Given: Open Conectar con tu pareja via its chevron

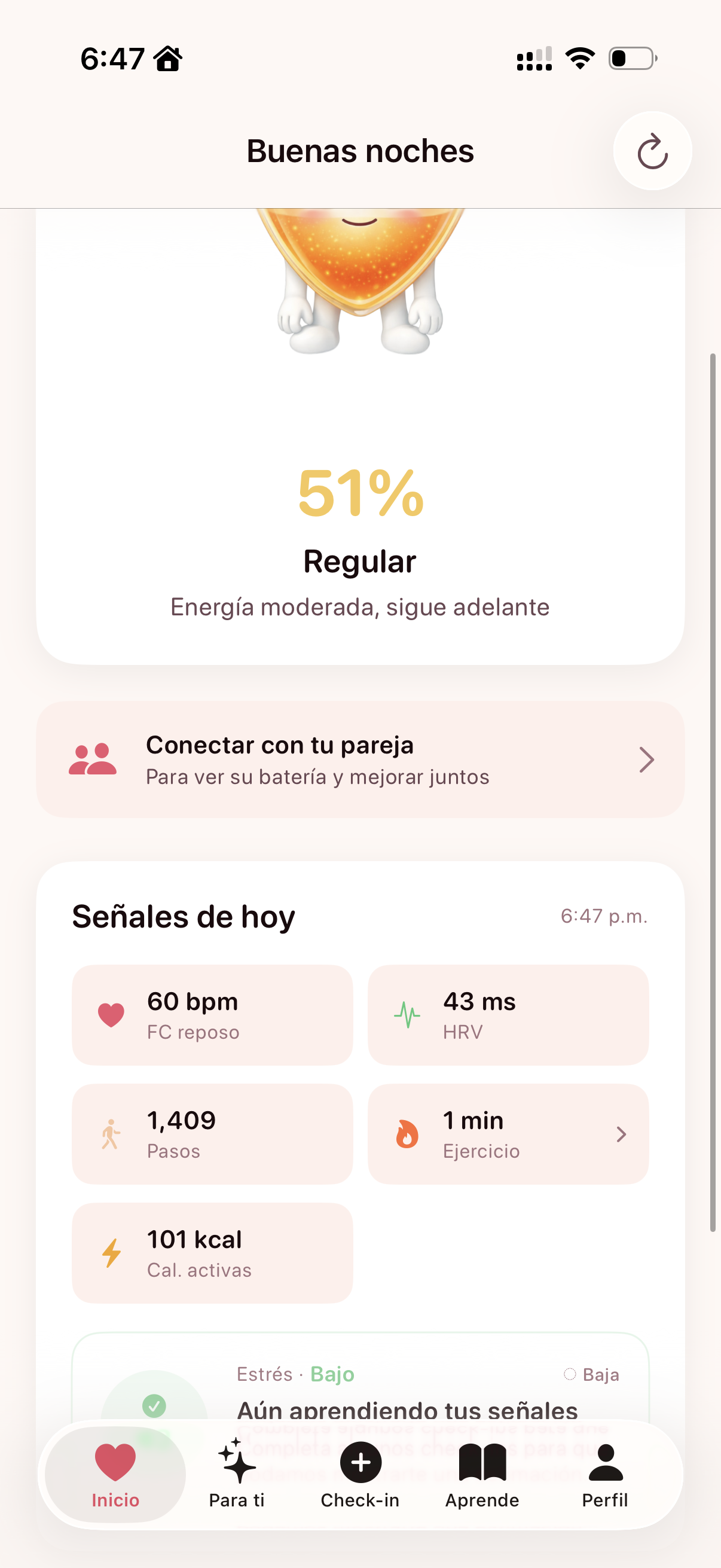Looking at the screenshot, I should coord(646,759).
